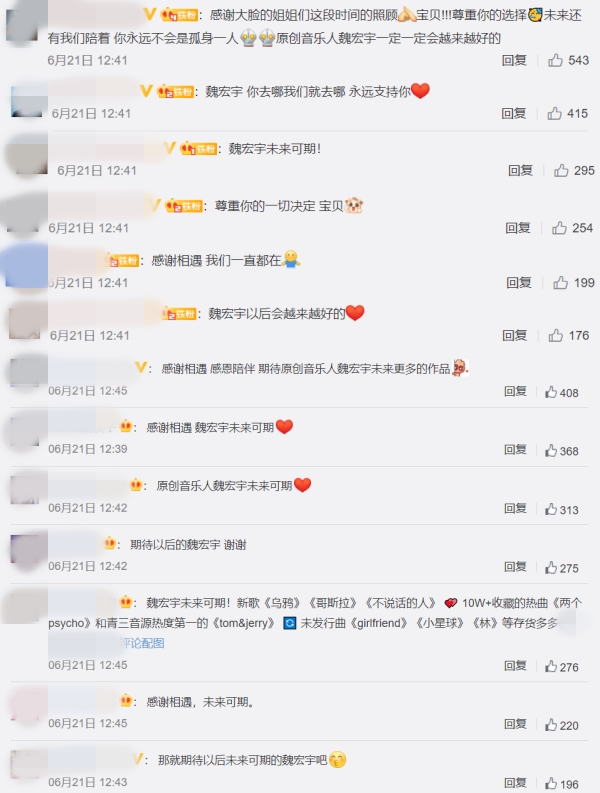
Task: Reply to the comment with 543 likes
Action: (x=514, y=60)
